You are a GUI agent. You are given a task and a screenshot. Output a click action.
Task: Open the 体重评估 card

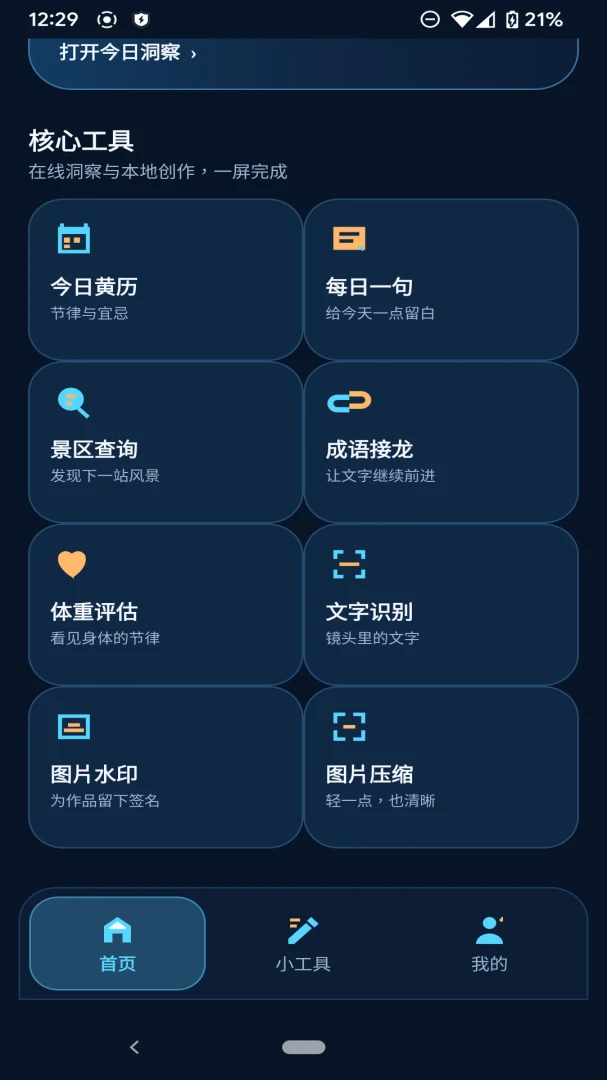pyautogui.click(x=165, y=605)
